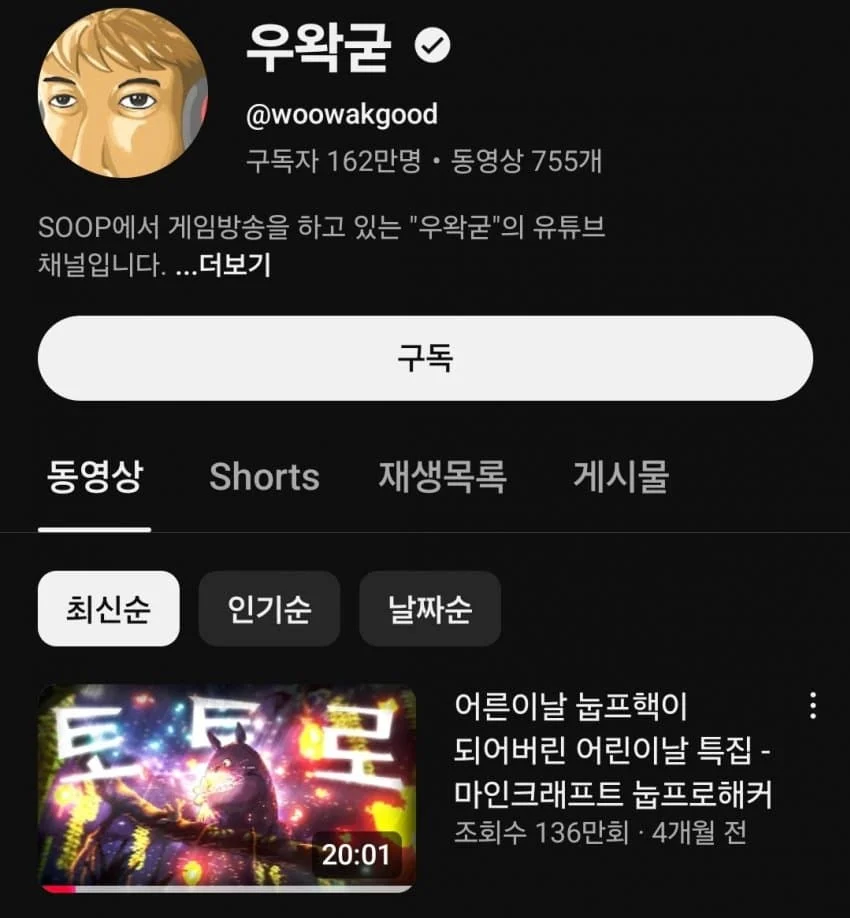Play the 어른이날 눕프핵 video thumbnail
The height and width of the screenshot is (918, 850).
click(226, 787)
